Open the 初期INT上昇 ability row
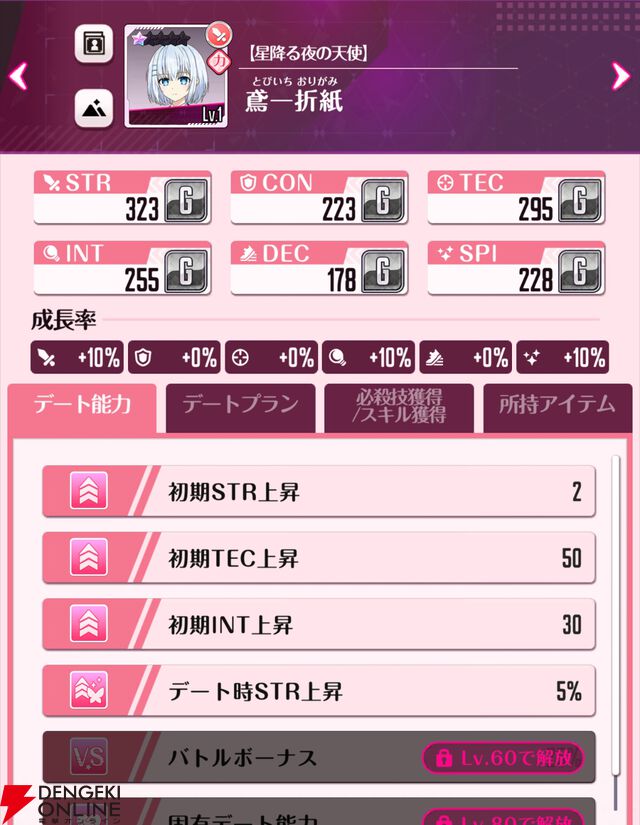The height and width of the screenshot is (825, 640). coord(318,624)
